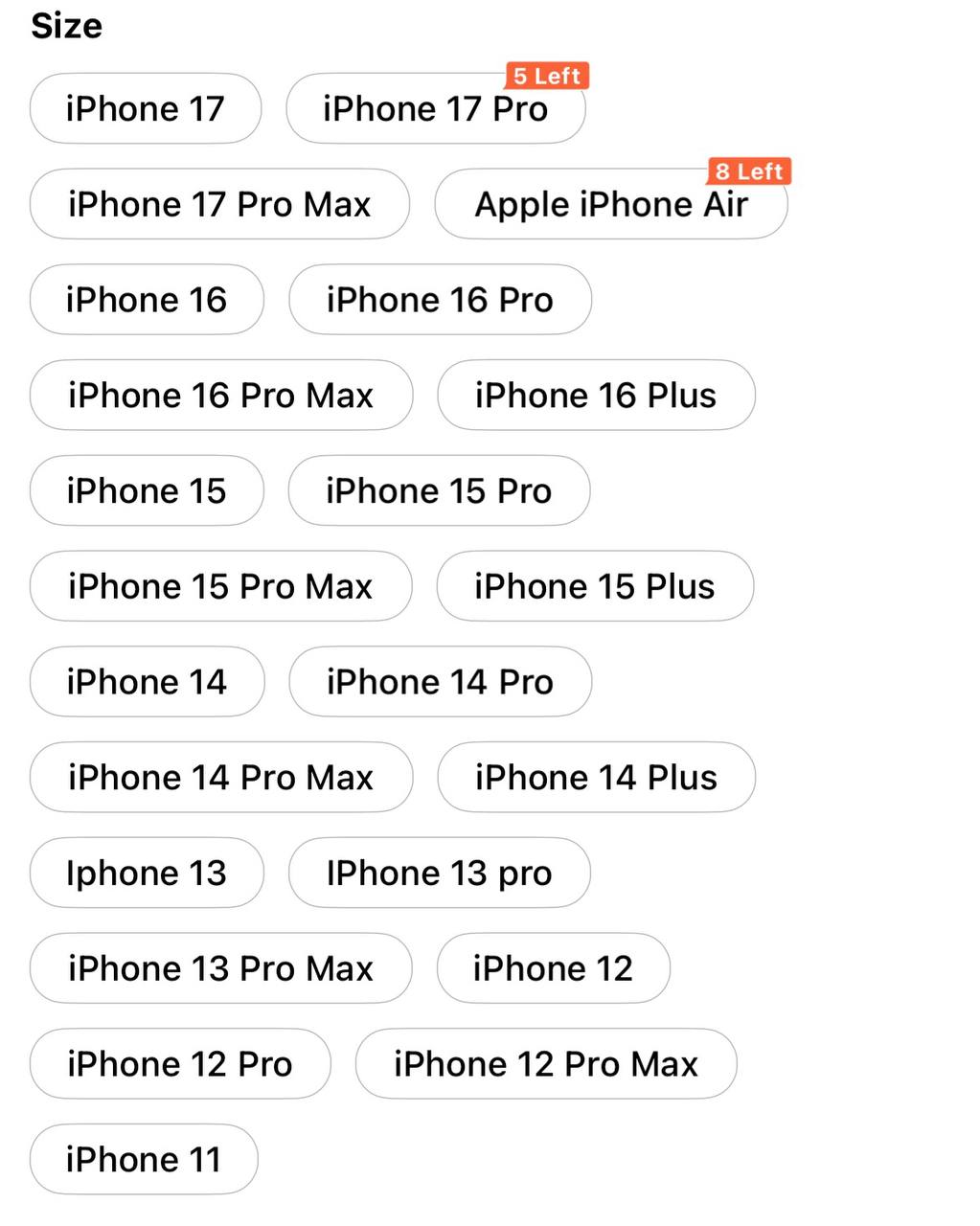The image size is (980, 1226).
Task: Select iPhone 16 Pro Max
Action: tap(220, 395)
